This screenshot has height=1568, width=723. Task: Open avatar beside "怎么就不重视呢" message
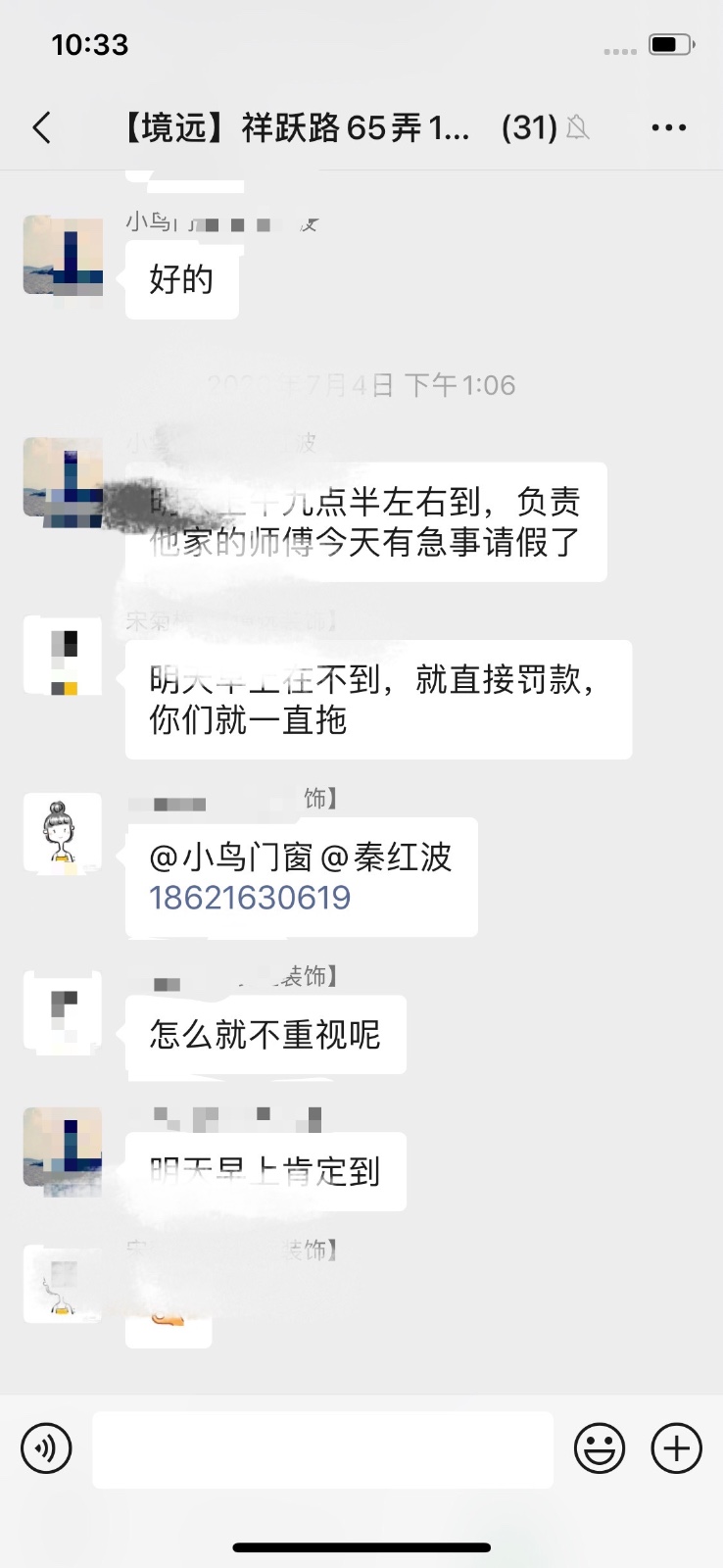(63, 1010)
